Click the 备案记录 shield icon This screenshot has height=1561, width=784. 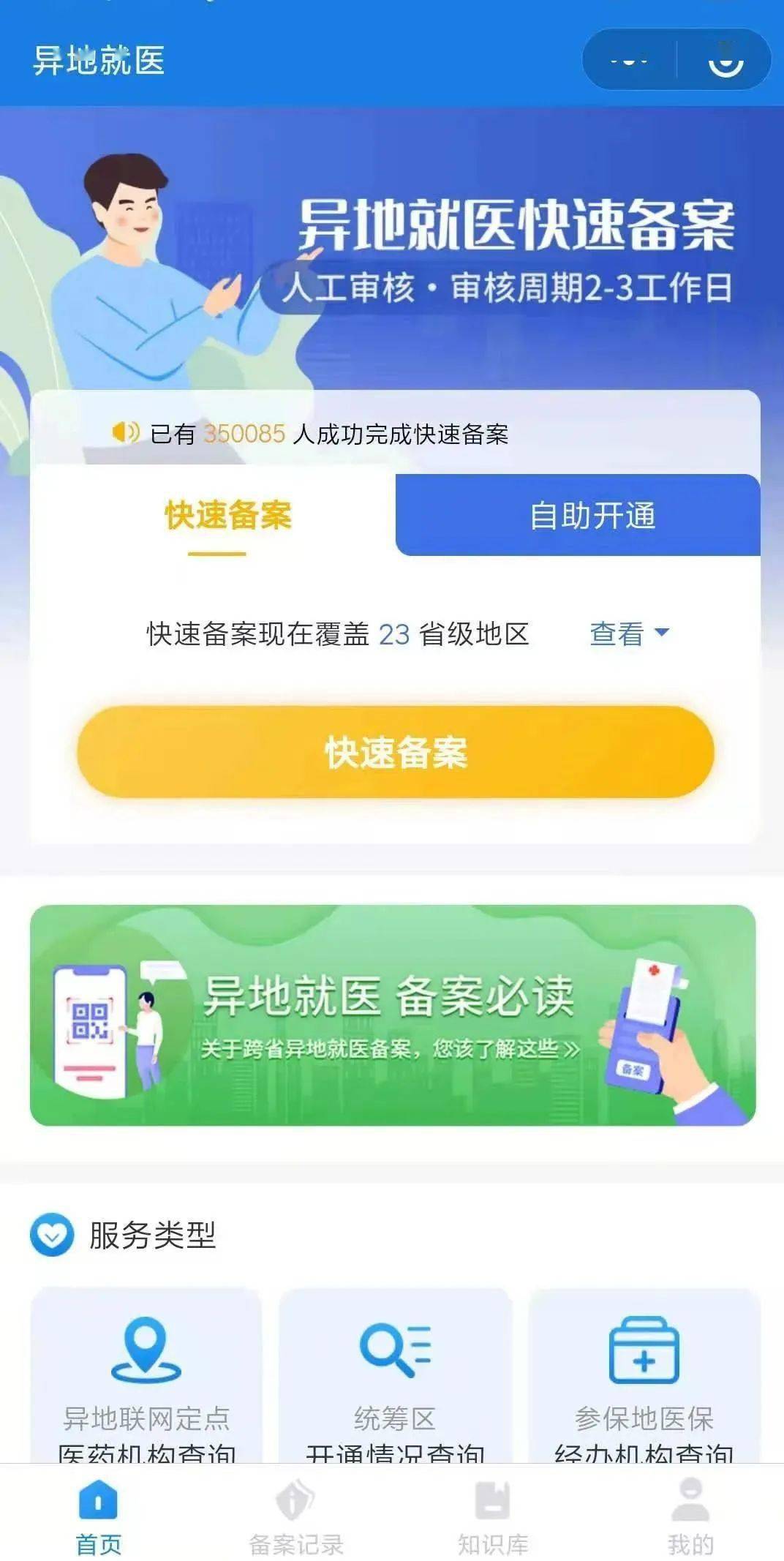(x=294, y=1497)
